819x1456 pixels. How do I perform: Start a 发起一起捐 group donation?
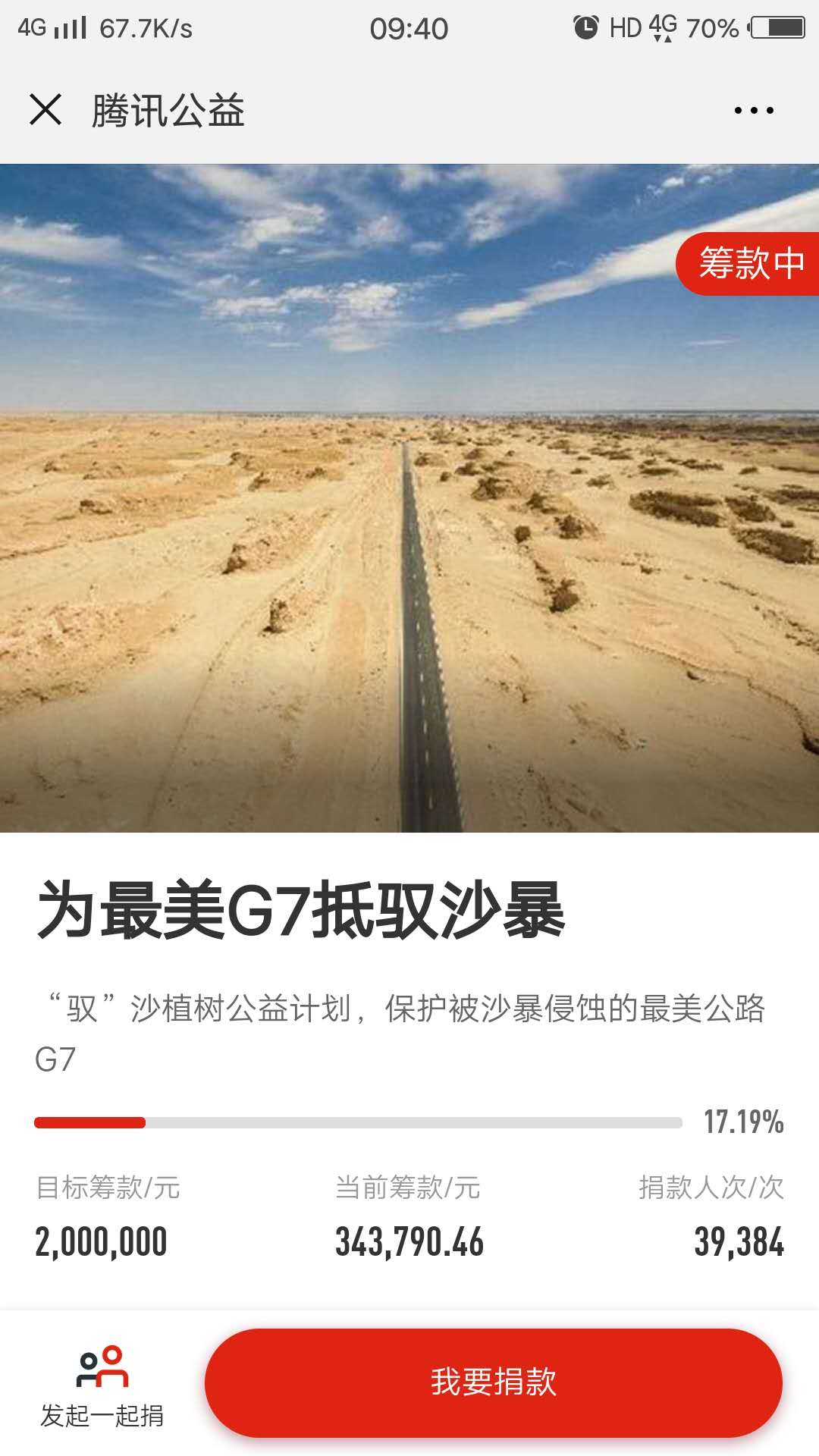click(102, 1386)
